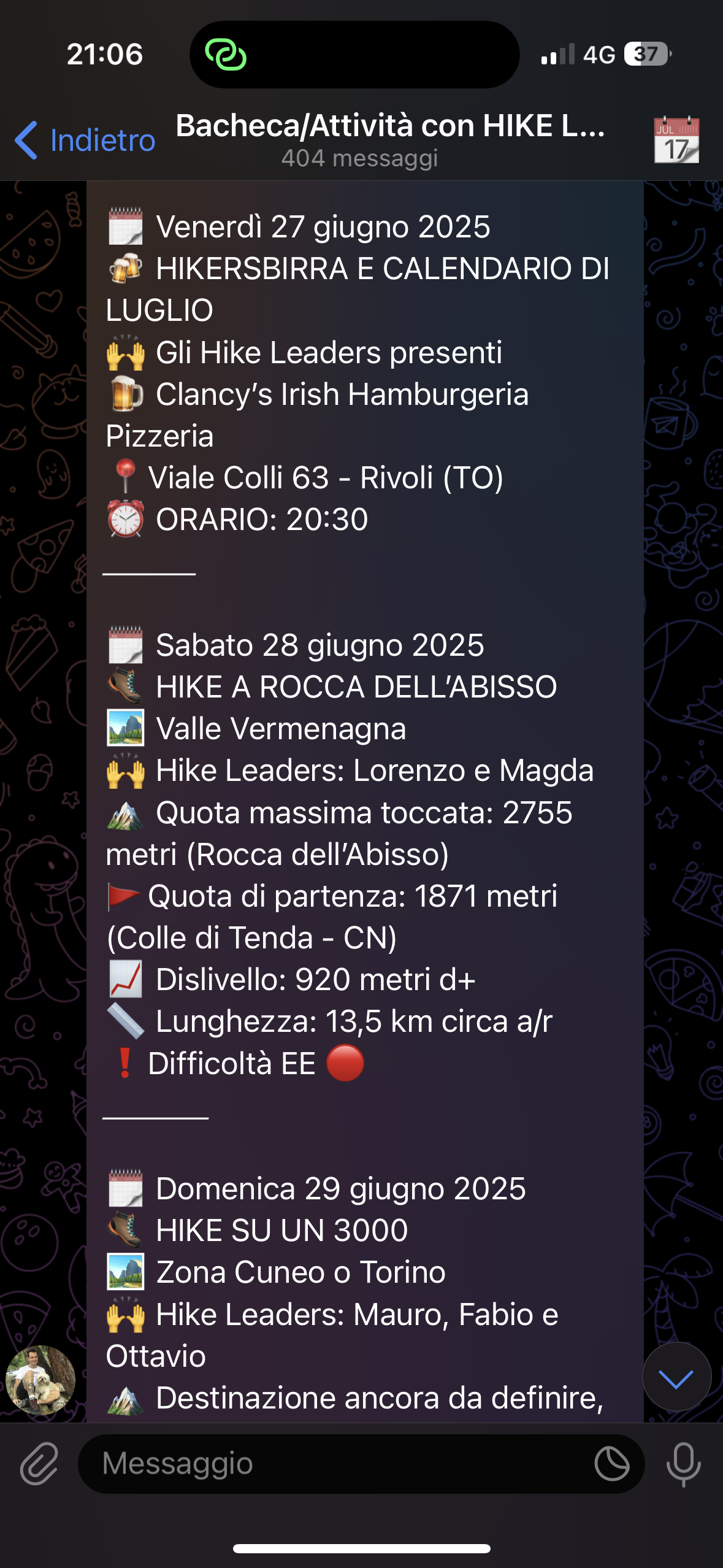Tap the attachment paperclip icon

[x=39, y=1464]
